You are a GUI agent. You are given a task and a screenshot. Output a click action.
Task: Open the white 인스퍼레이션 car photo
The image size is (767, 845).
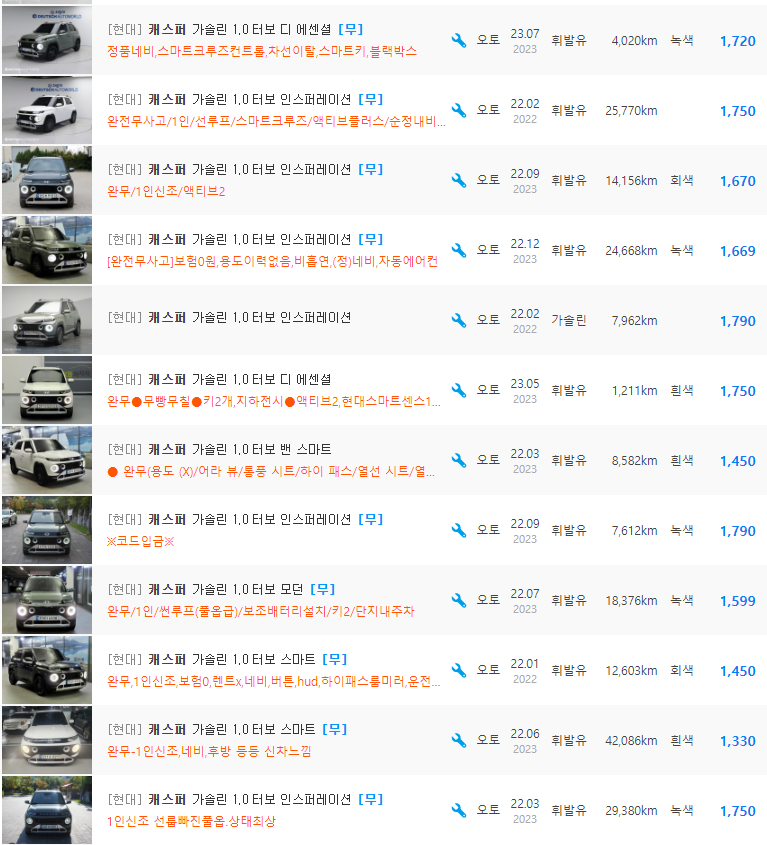[x=46, y=111]
